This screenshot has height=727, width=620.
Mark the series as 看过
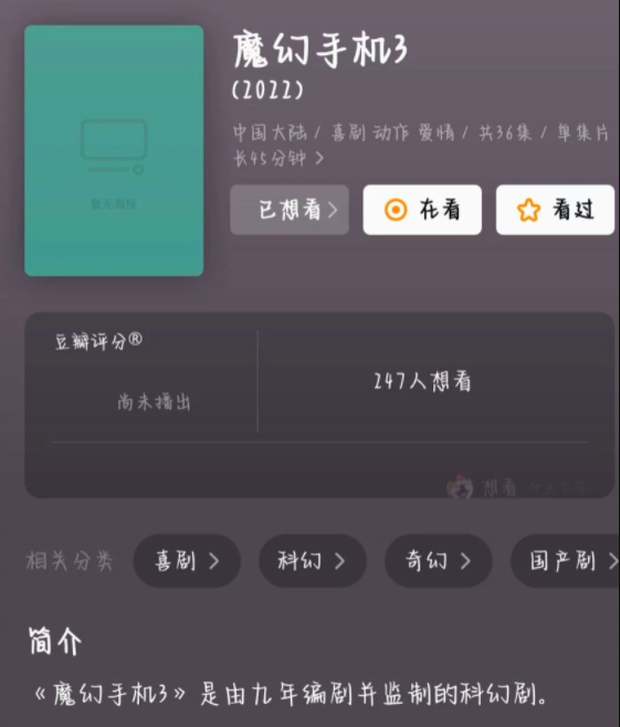coord(555,210)
